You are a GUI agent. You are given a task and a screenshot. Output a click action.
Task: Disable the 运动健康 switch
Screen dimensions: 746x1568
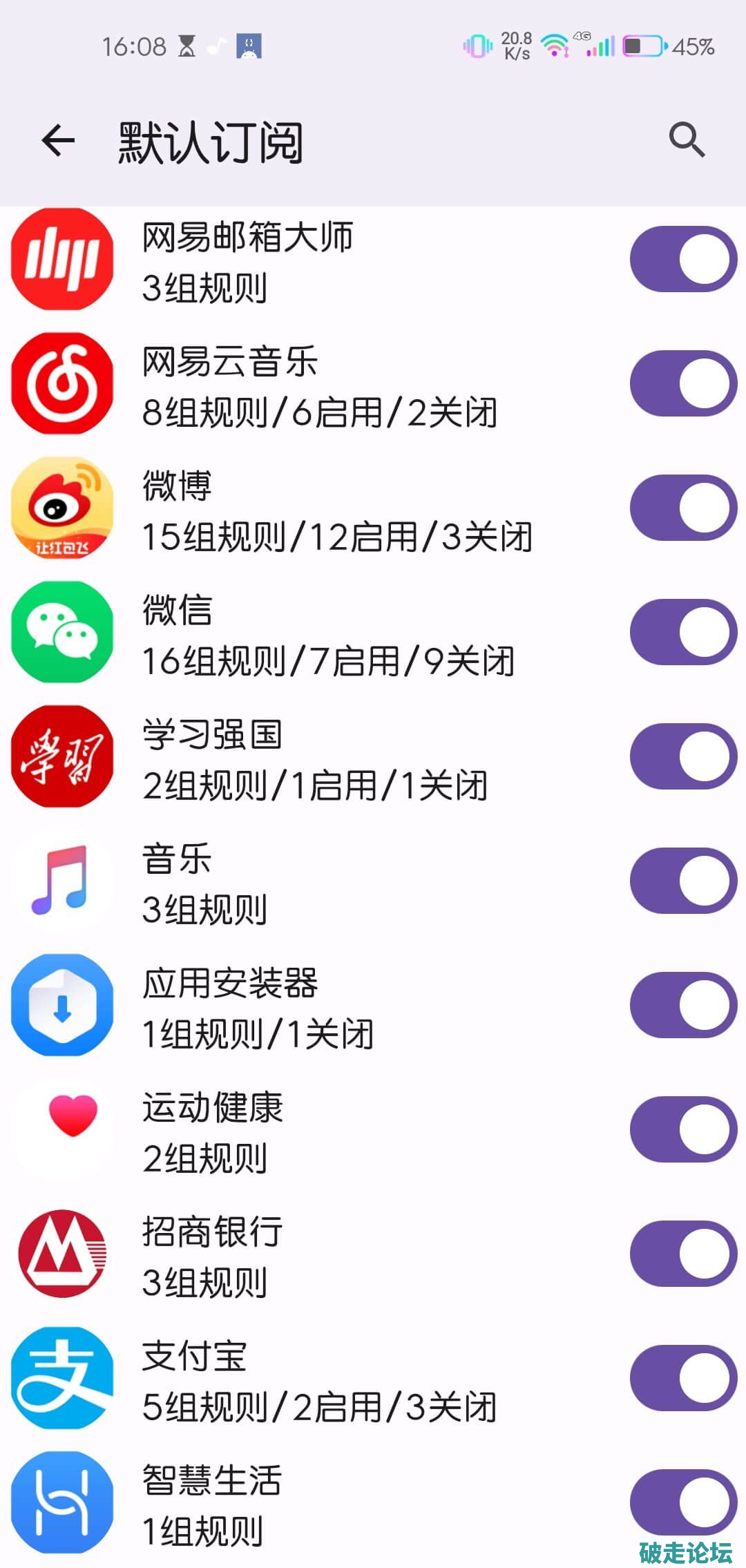click(682, 1129)
